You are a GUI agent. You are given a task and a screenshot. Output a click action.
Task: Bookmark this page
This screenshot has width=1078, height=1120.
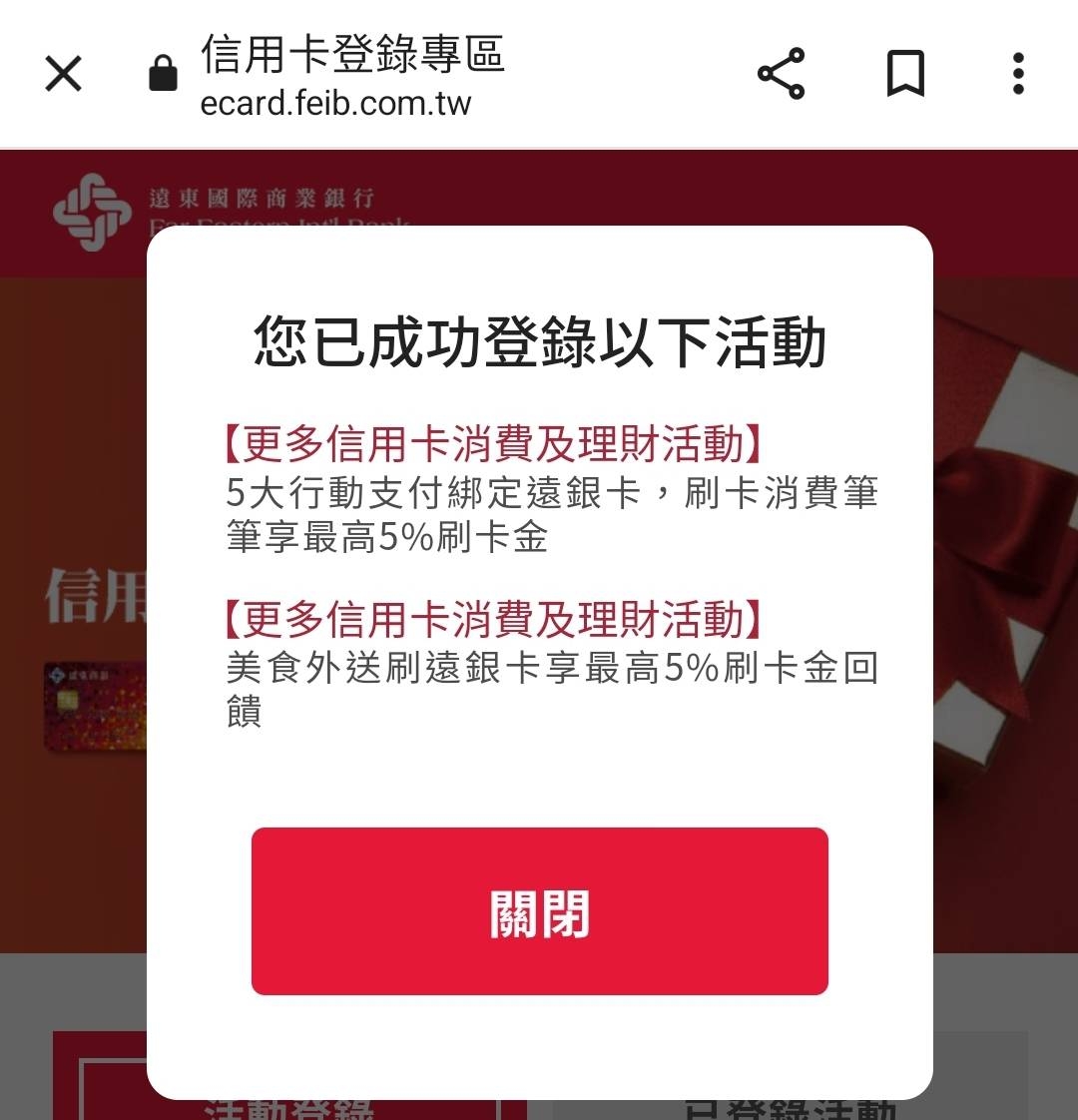click(905, 74)
